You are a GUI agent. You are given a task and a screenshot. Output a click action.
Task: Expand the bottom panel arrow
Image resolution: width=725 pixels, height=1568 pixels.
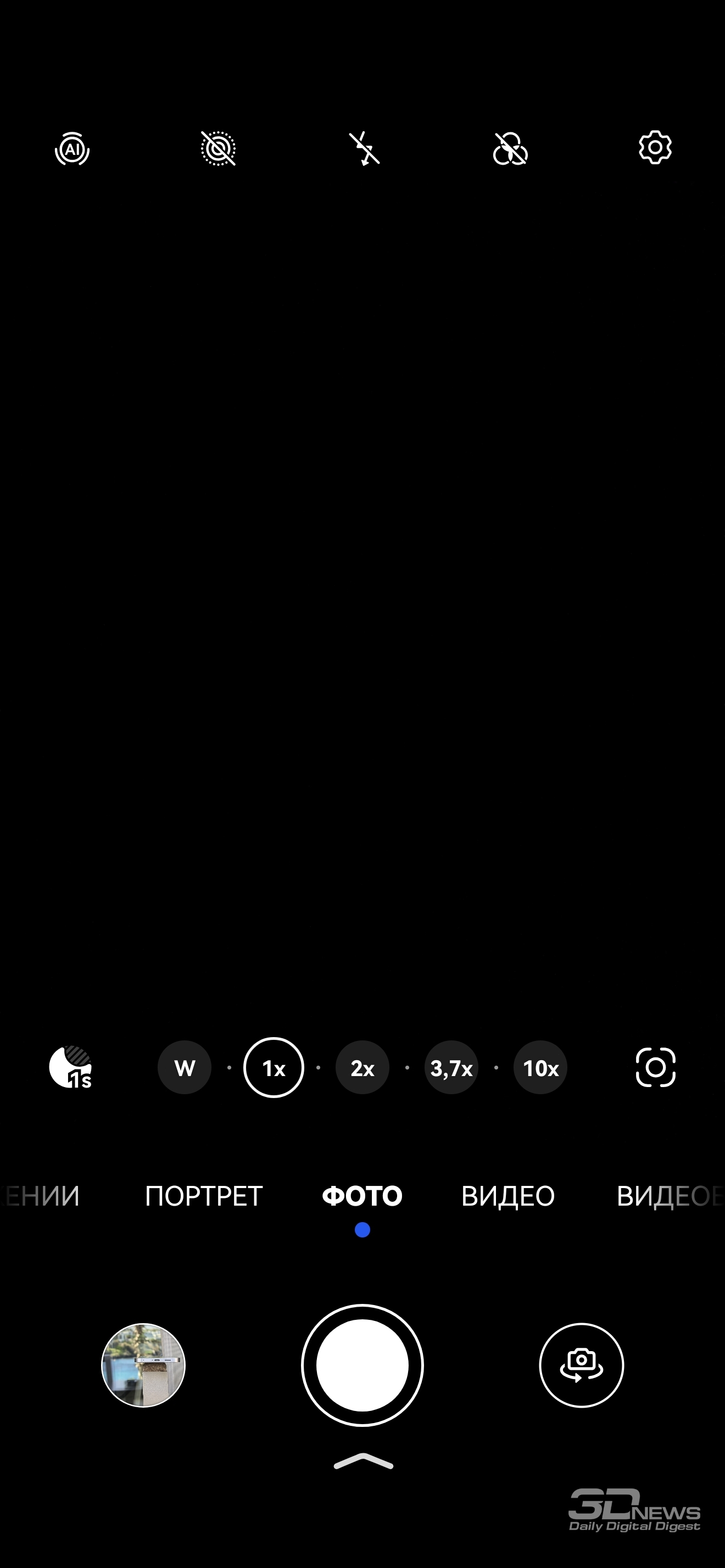(x=364, y=1461)
